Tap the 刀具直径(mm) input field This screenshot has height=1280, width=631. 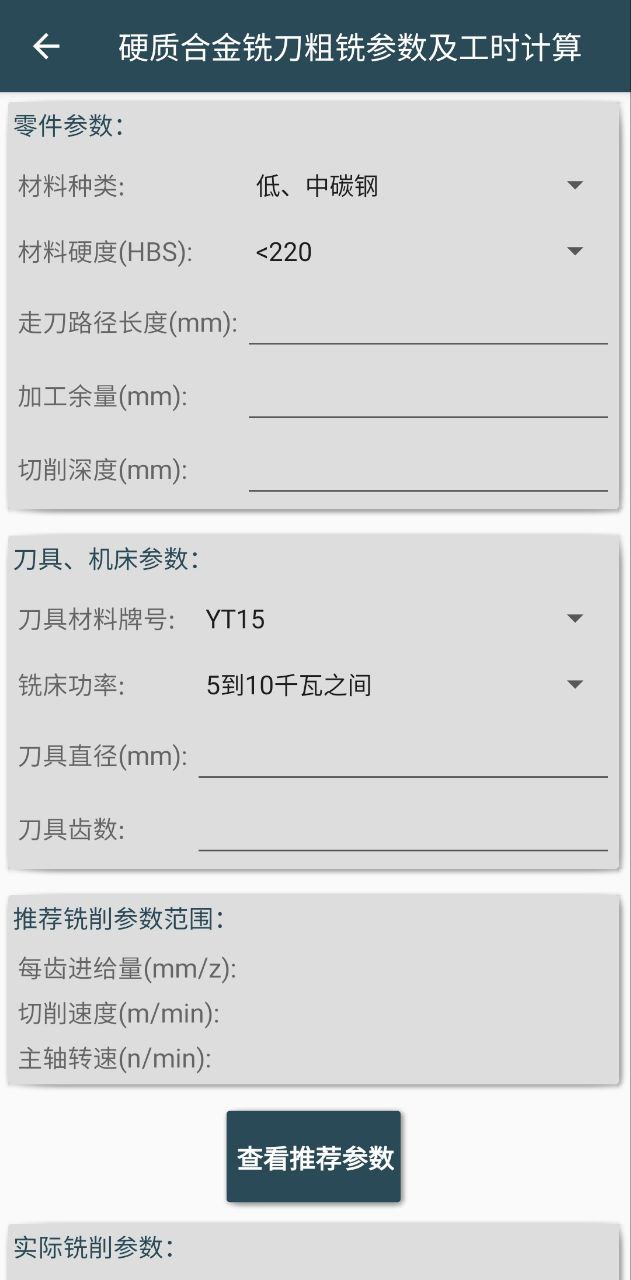[403, 756]
